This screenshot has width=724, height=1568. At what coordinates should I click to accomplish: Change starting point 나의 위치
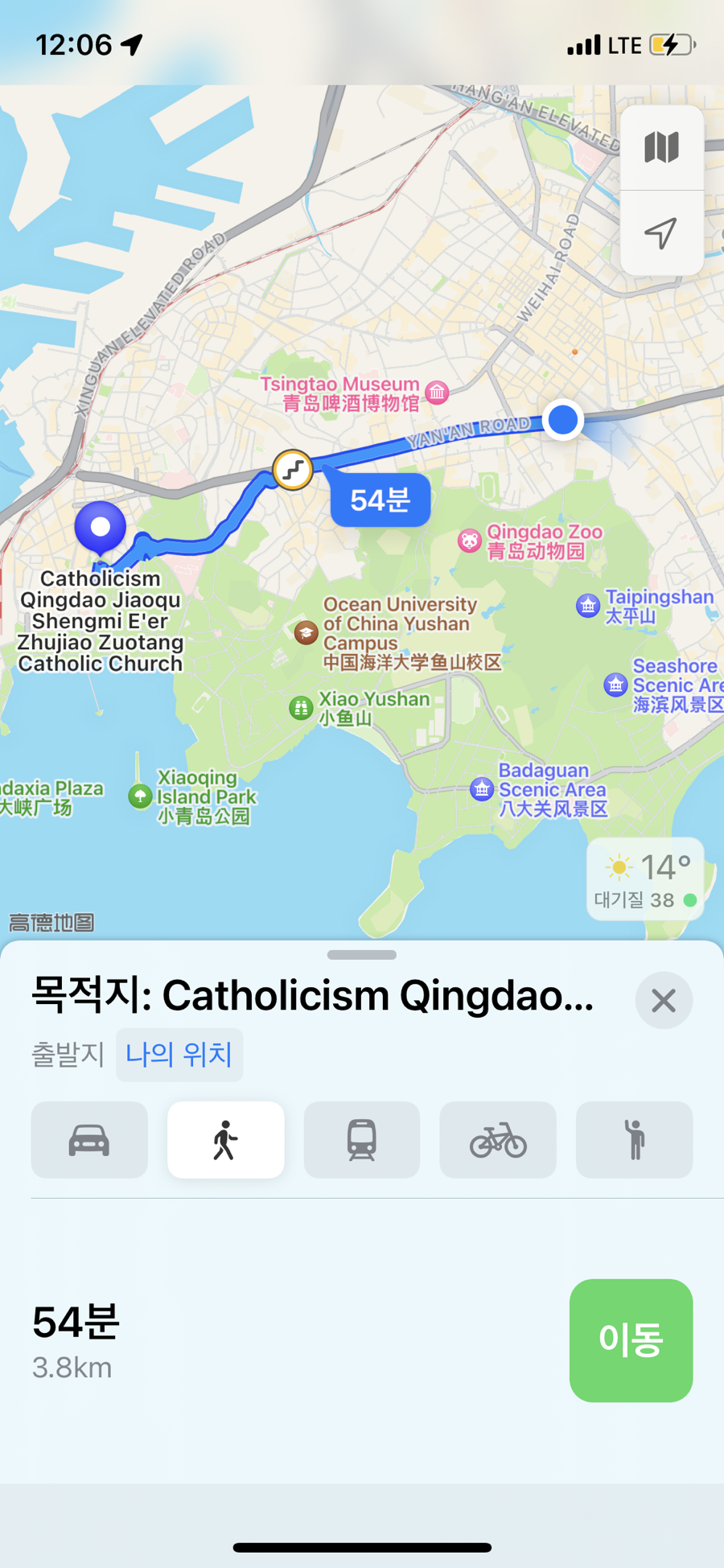pos(179,1054)
